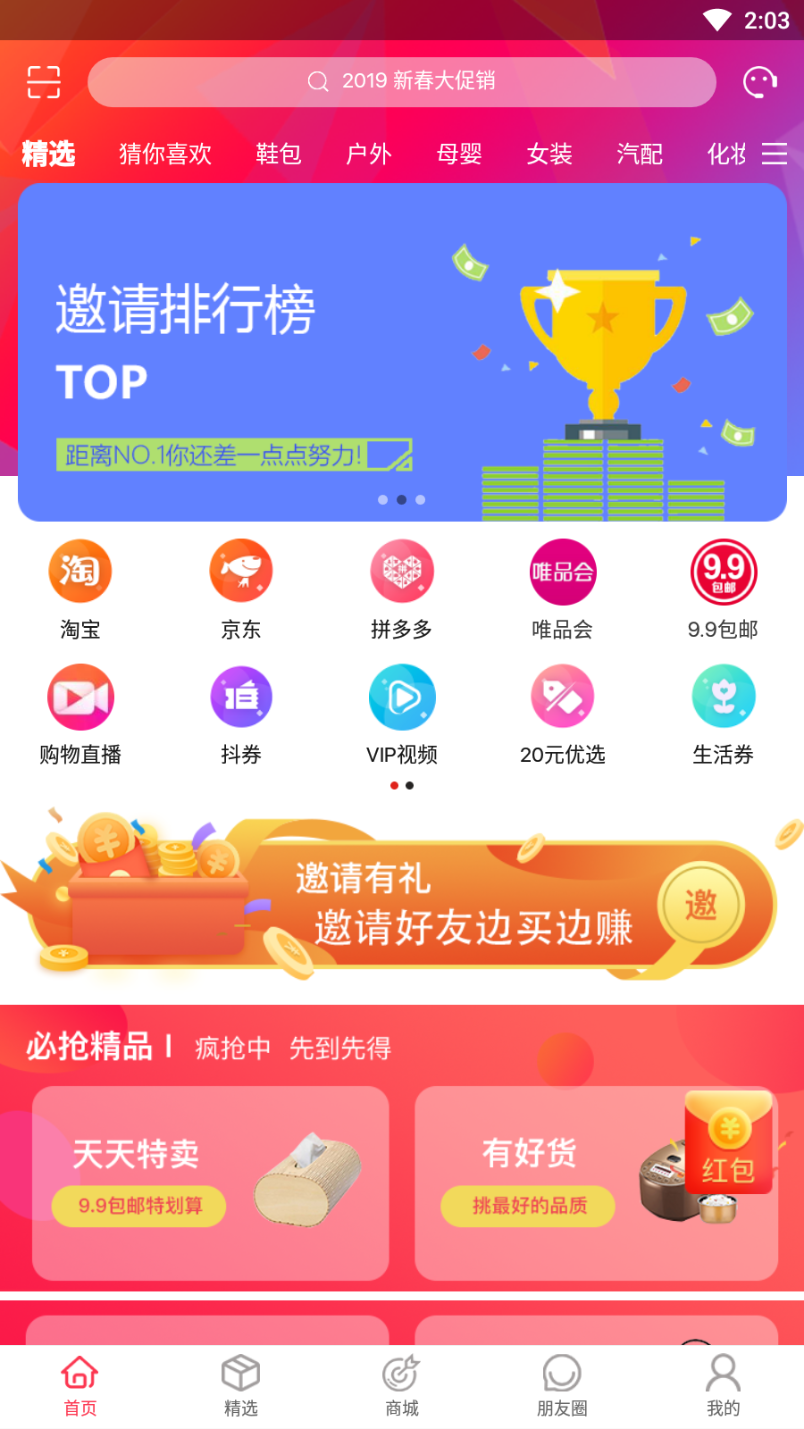Tap the 抖券 coupon icon

tap(241, 696)
